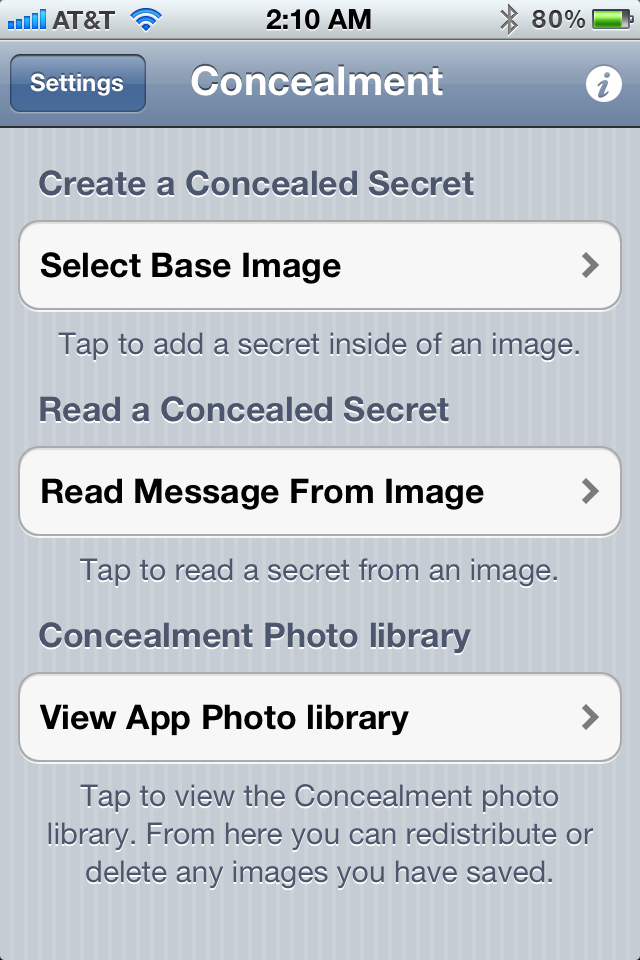Viewport: 640px width, 960px height.
Task: Go to Settings from the navigation bar
Action: pyautogui.click(x=77, y=84)
